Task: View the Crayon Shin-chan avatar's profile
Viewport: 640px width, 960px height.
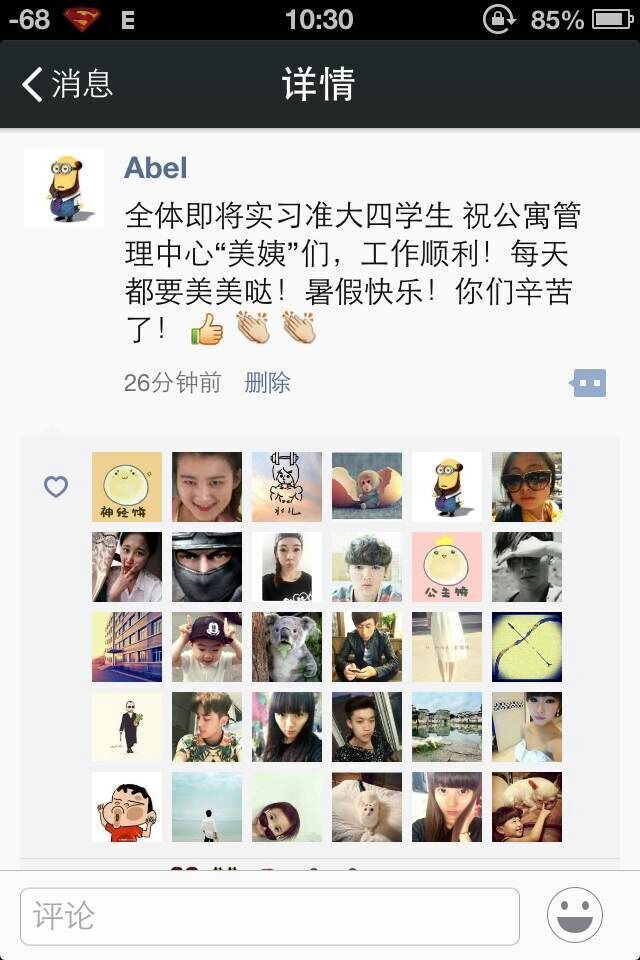Action: click(x=127, y=807)
